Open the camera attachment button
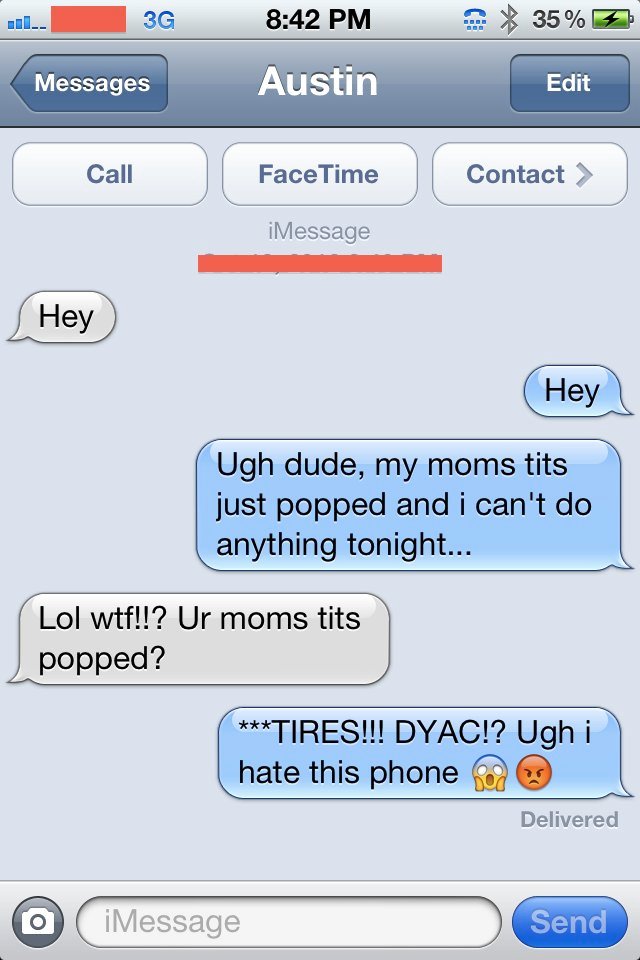The image size is (640, 960). (x=38, y=921)
